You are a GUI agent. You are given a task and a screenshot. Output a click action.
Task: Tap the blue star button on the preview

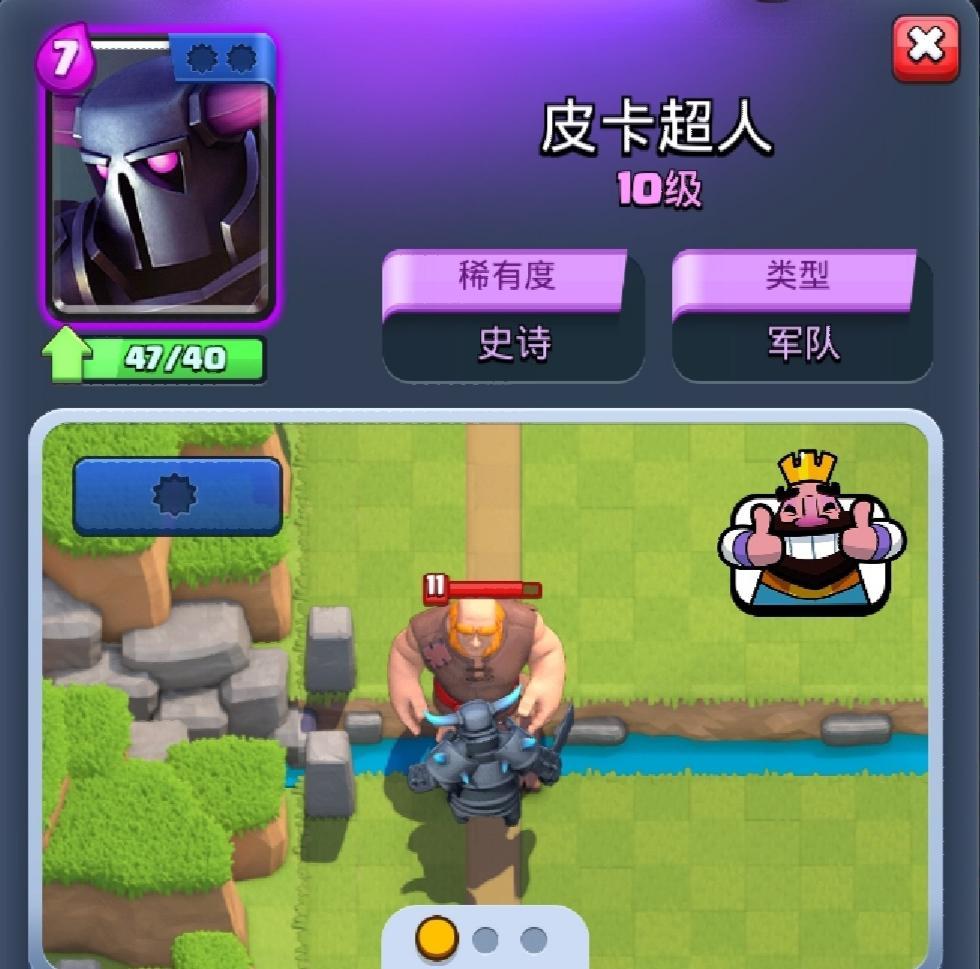click(177, 495)
